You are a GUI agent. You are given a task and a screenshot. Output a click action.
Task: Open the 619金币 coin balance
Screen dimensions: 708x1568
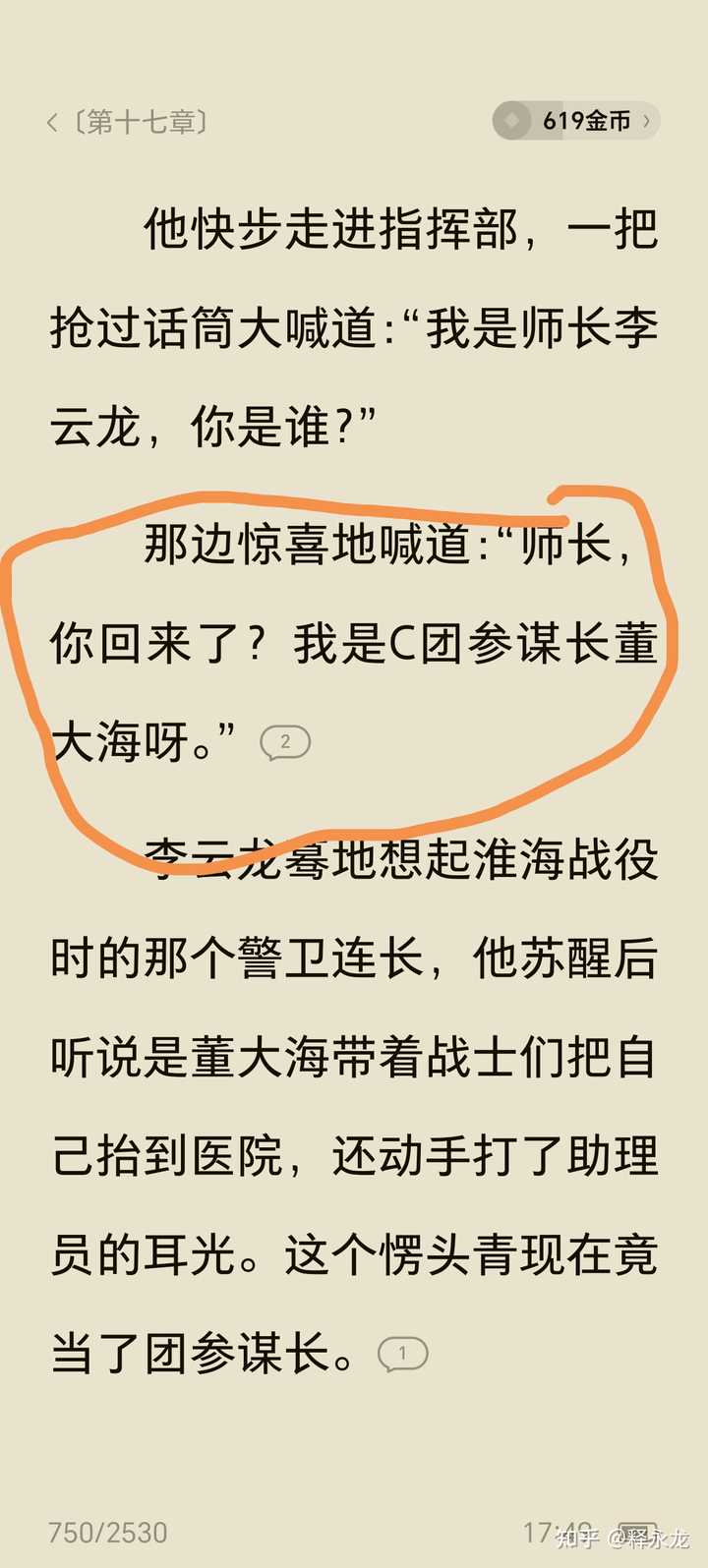point(576,121)
